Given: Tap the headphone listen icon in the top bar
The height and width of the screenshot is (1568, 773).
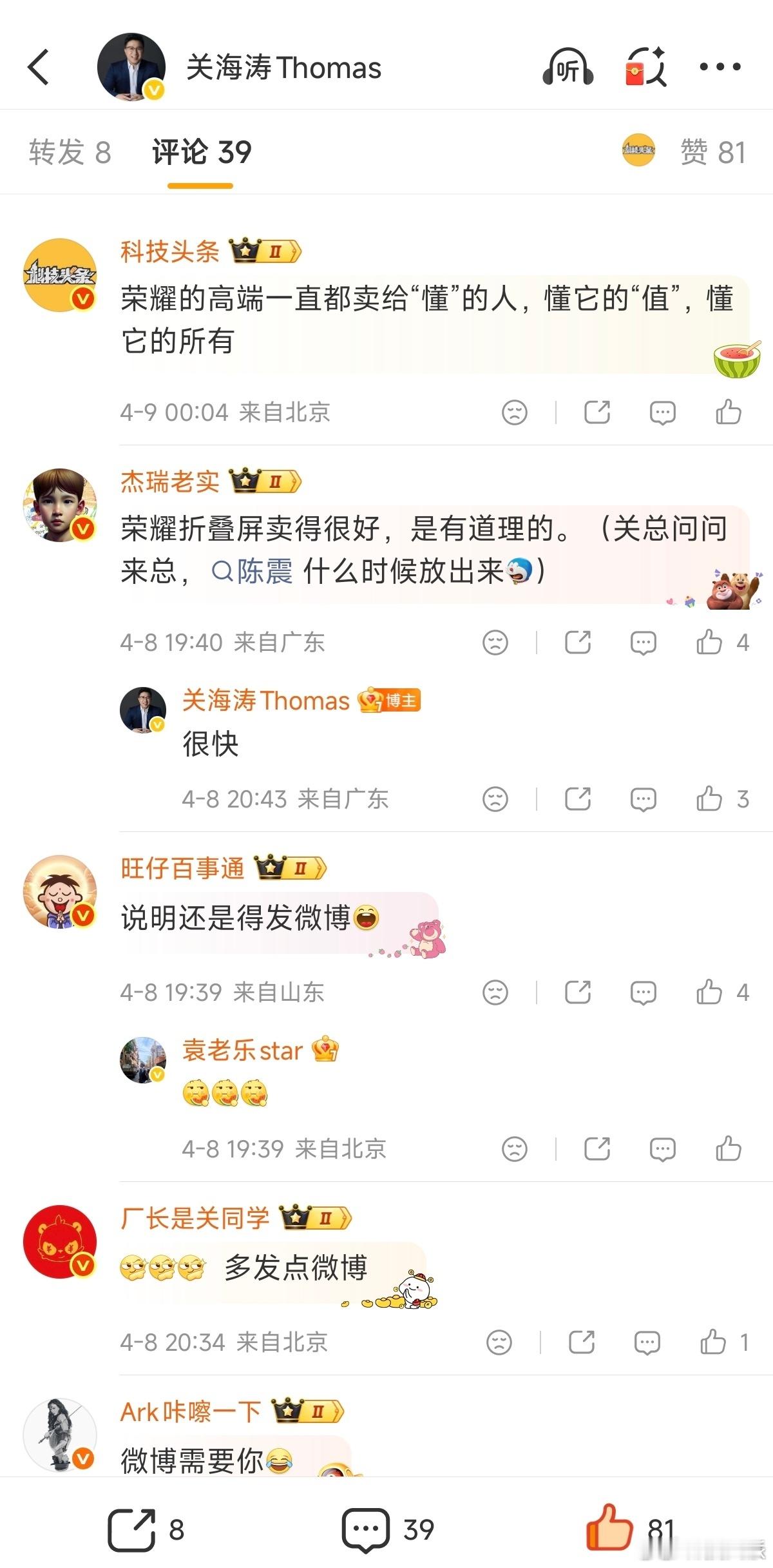Looking at the screenshot, I should click(569, 66).
